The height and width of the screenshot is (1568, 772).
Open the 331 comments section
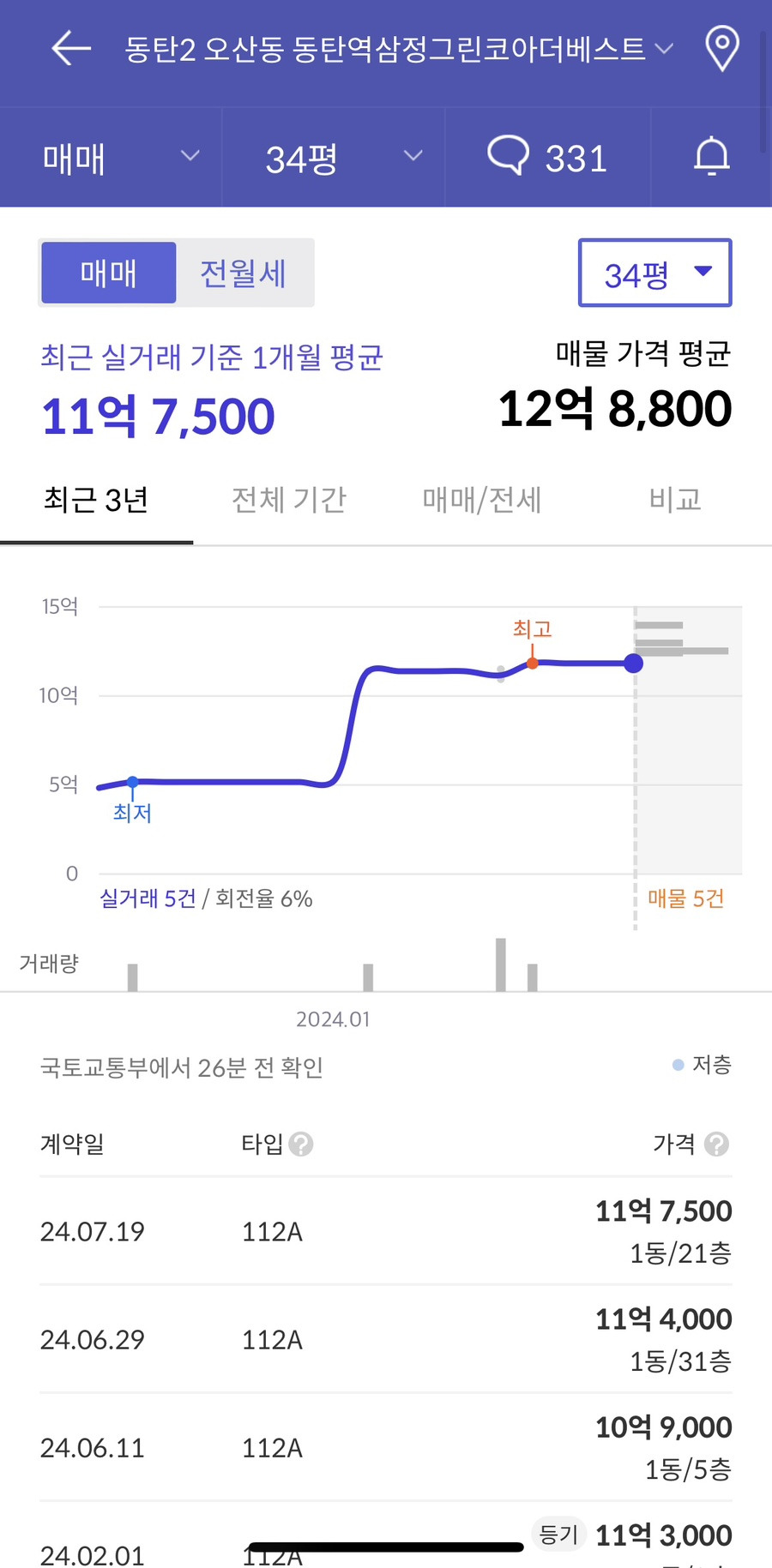pos(547,158)
